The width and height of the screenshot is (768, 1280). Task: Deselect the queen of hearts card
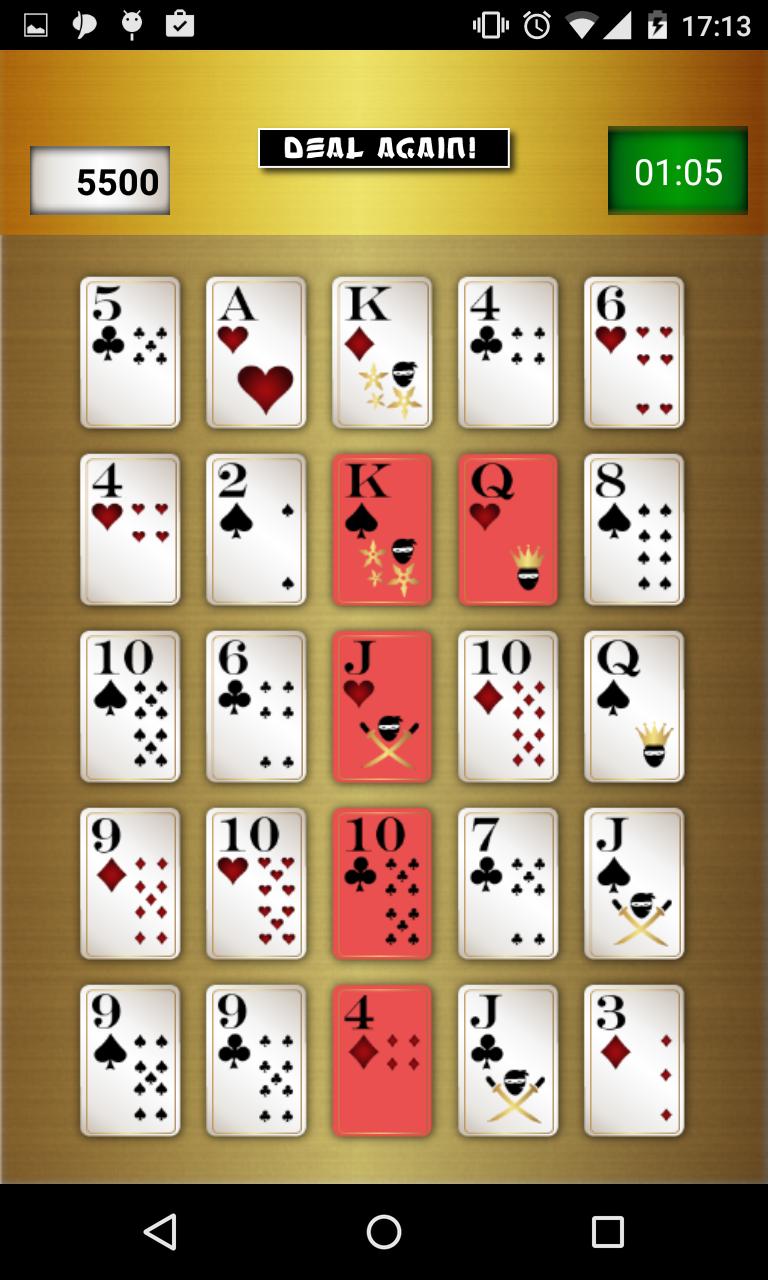pyautogui.click(x=508, y=530)
